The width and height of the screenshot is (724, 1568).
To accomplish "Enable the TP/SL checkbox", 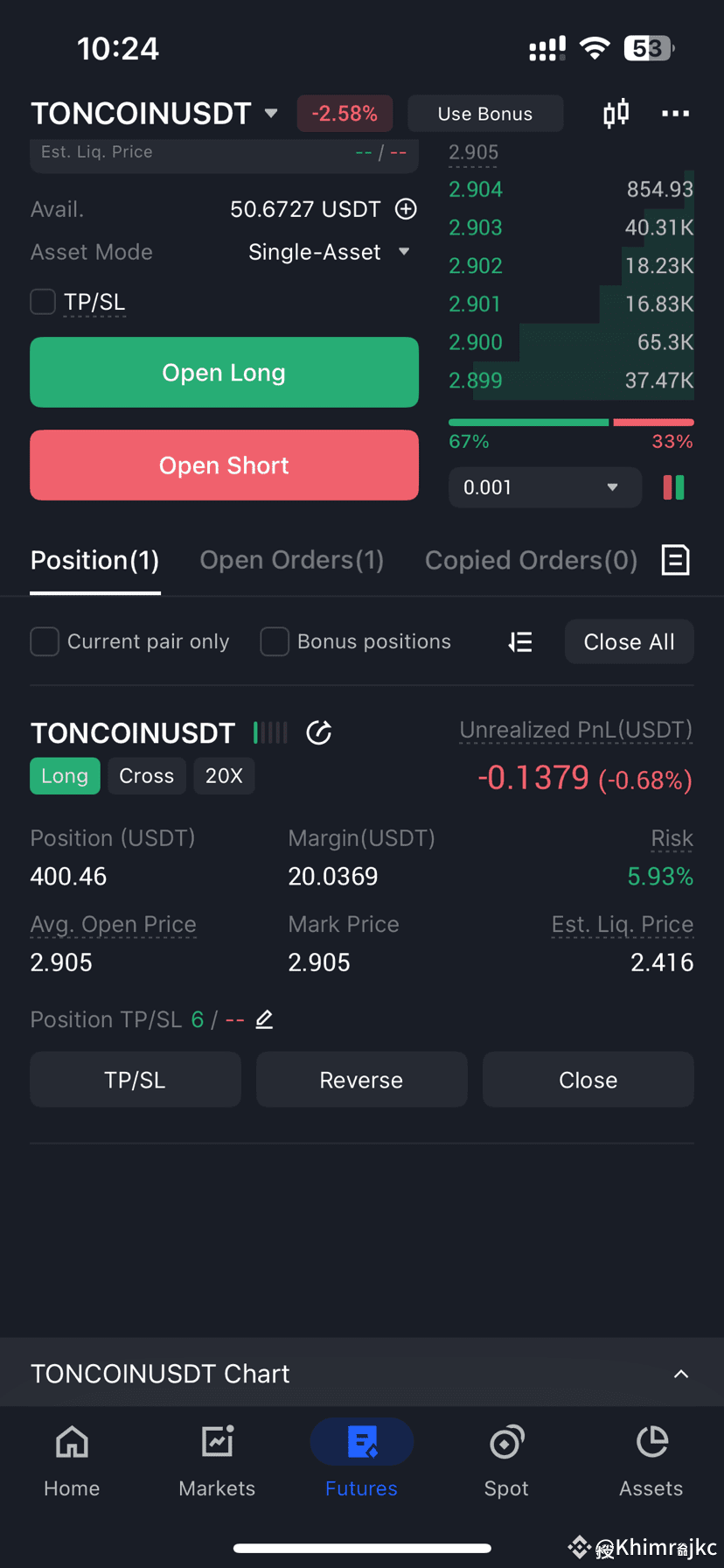I will tap(42, 301).
